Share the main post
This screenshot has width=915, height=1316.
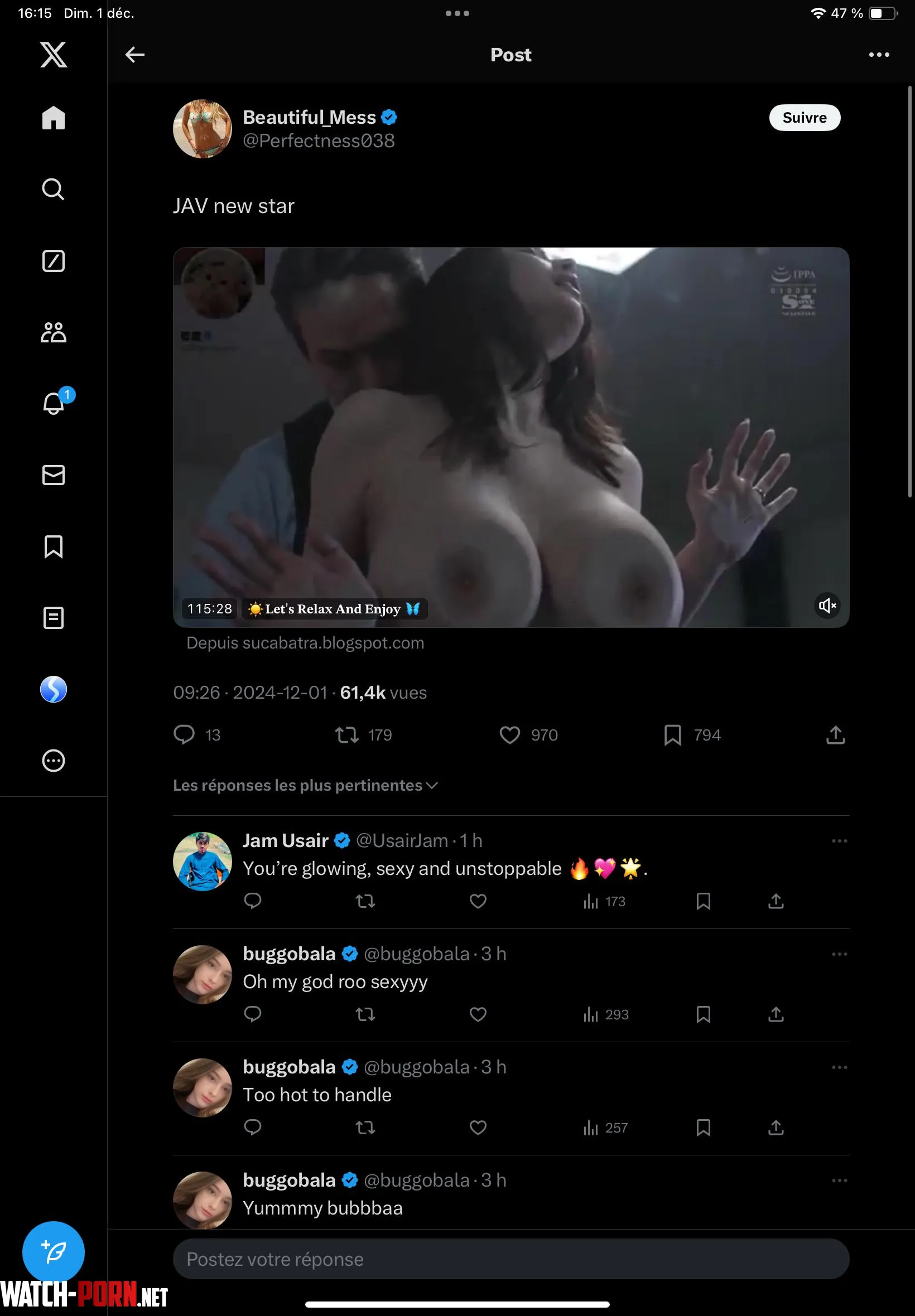(x=835, y=735)
